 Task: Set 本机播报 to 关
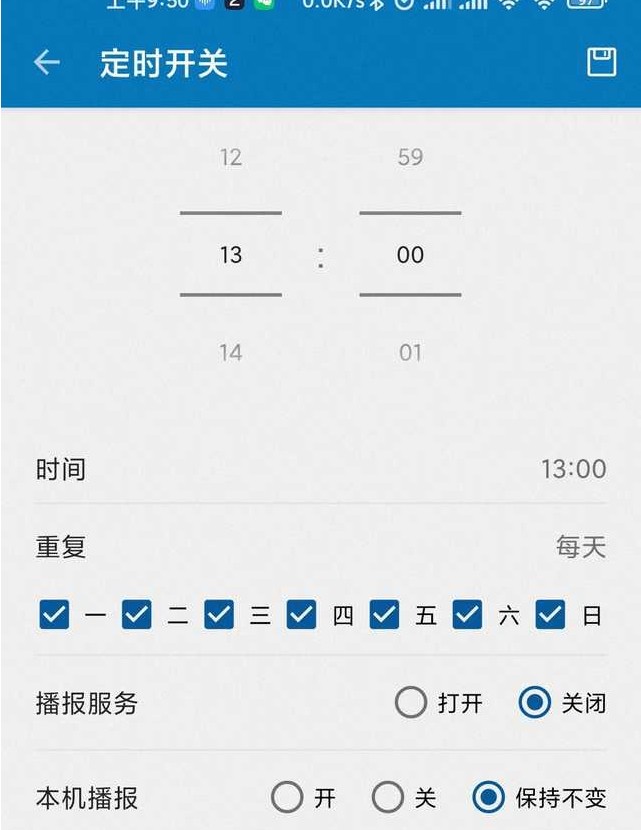[x=388, y=797]
